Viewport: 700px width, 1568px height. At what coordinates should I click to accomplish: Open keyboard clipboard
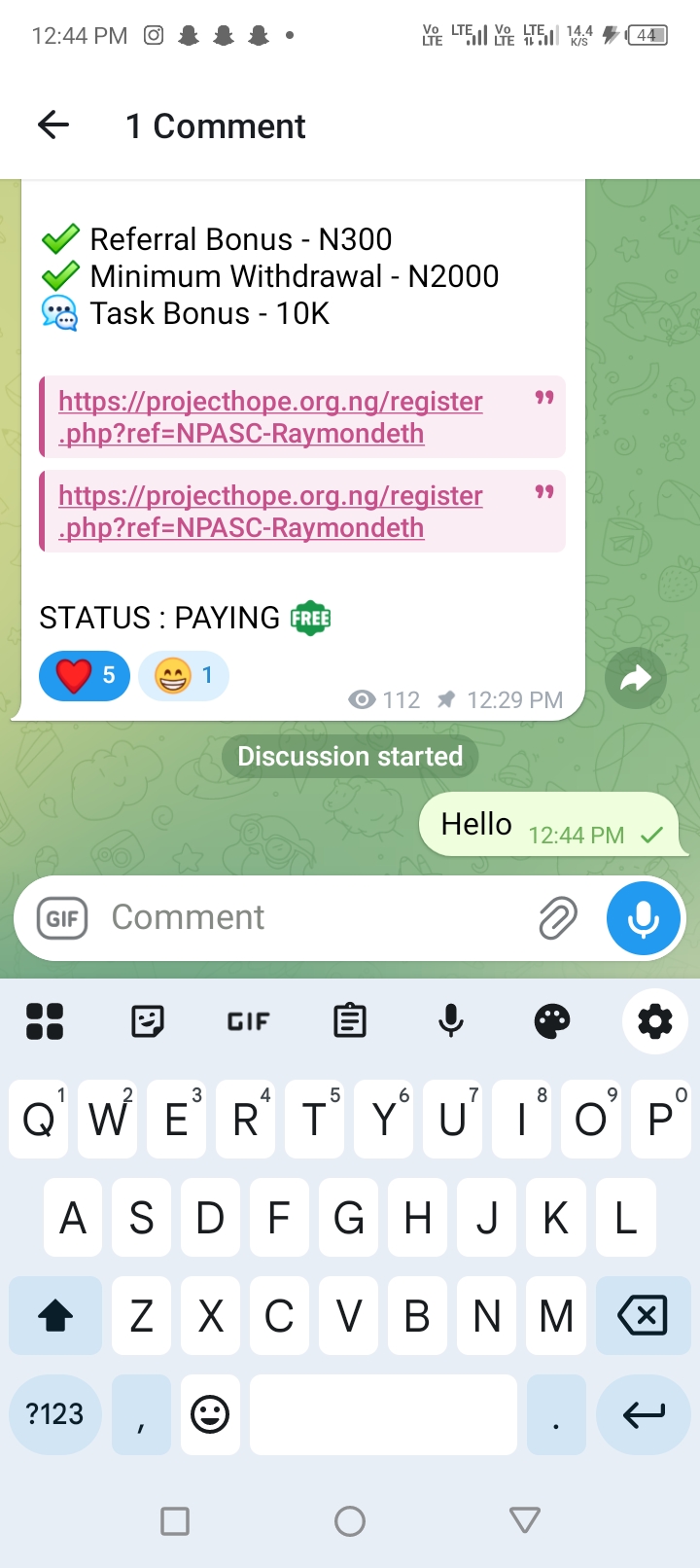350,1021
